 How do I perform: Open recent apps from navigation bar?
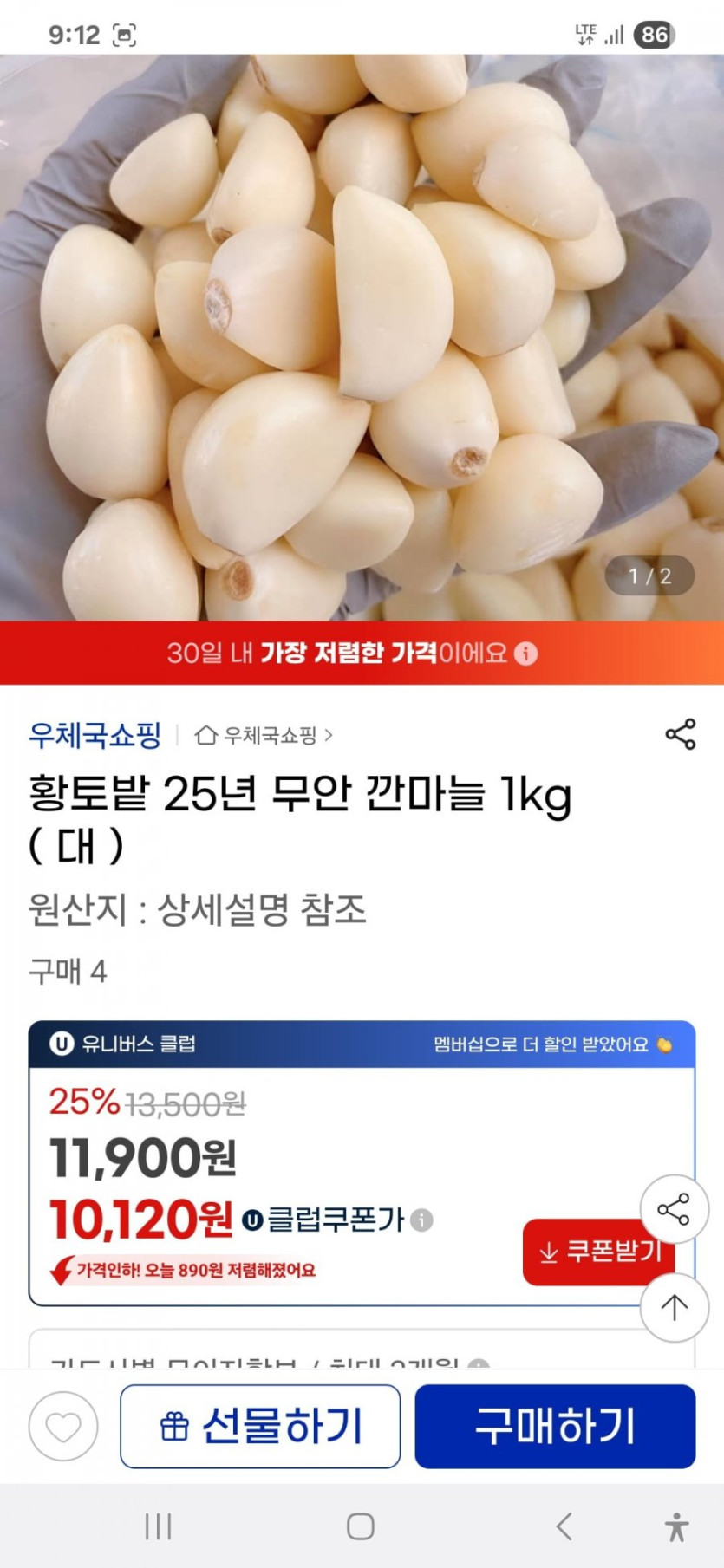point(158,1526)
